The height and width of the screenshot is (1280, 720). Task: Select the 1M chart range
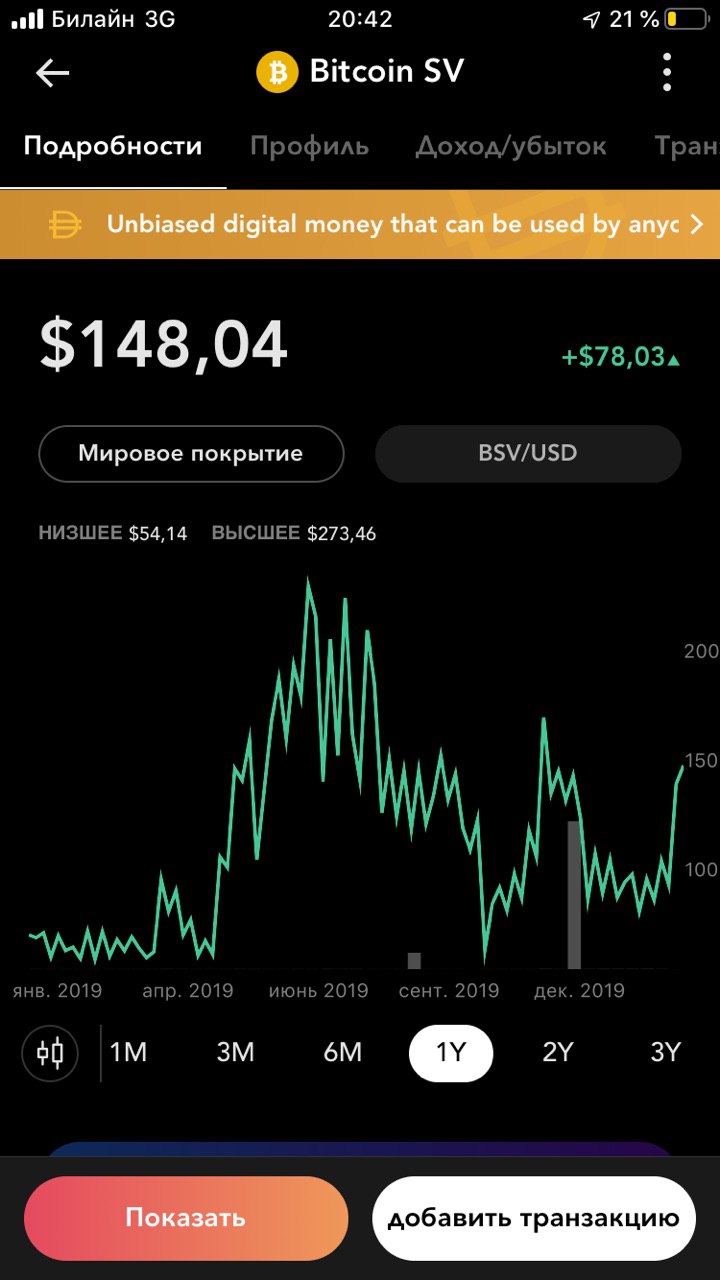(129, 1053)
